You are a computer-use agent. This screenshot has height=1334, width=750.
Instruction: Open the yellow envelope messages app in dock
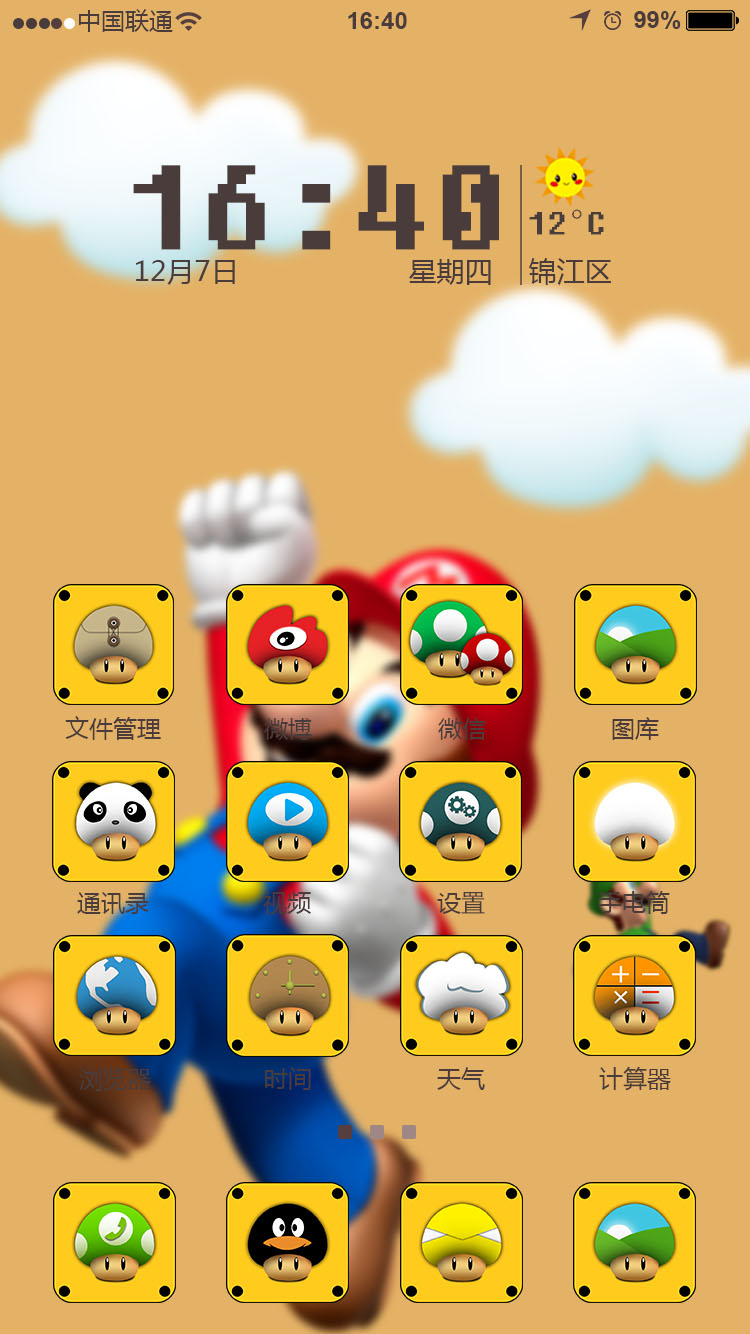pos(461,1242)
